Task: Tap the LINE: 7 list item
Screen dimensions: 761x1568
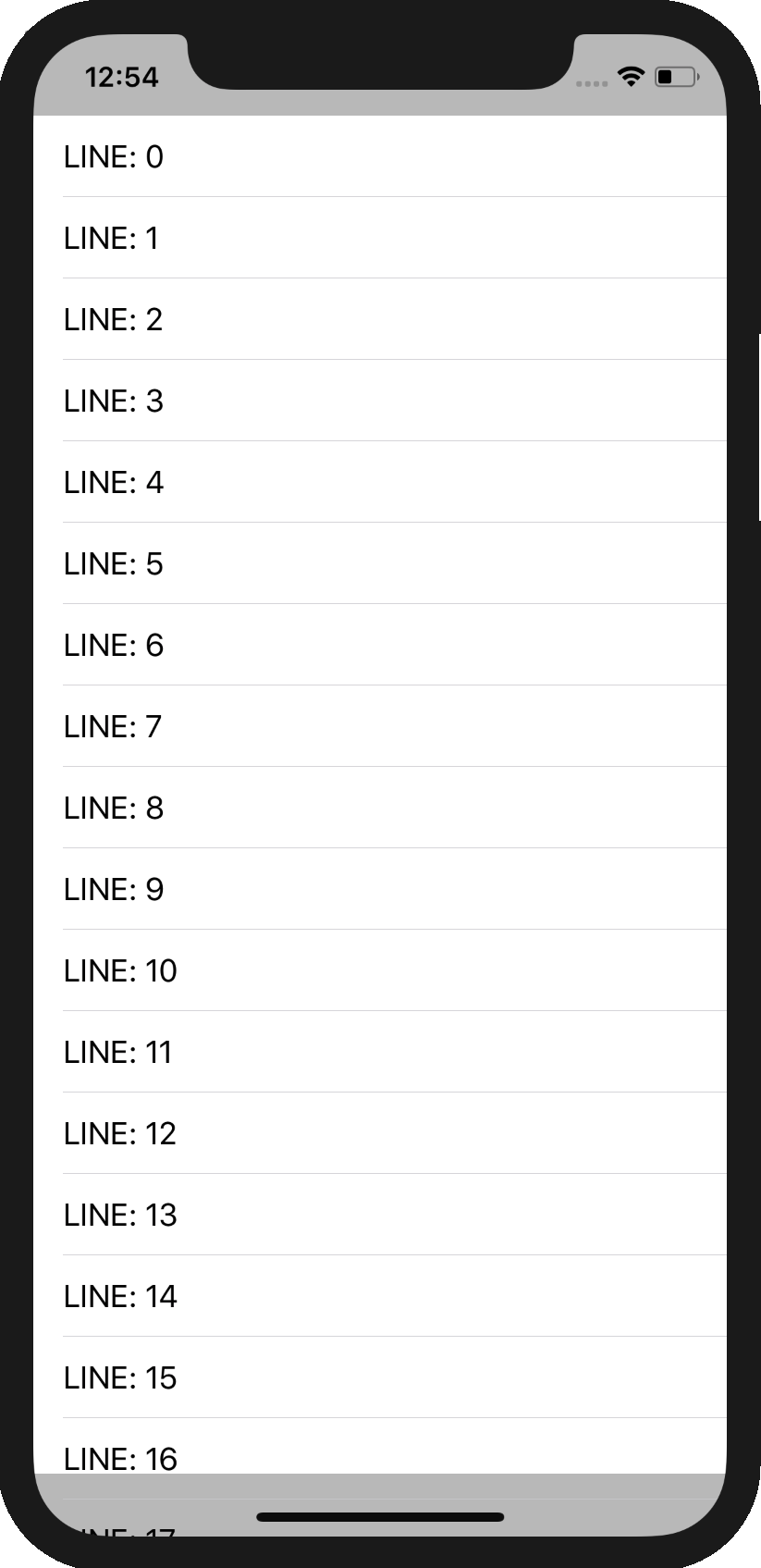Action: (379, 726)
